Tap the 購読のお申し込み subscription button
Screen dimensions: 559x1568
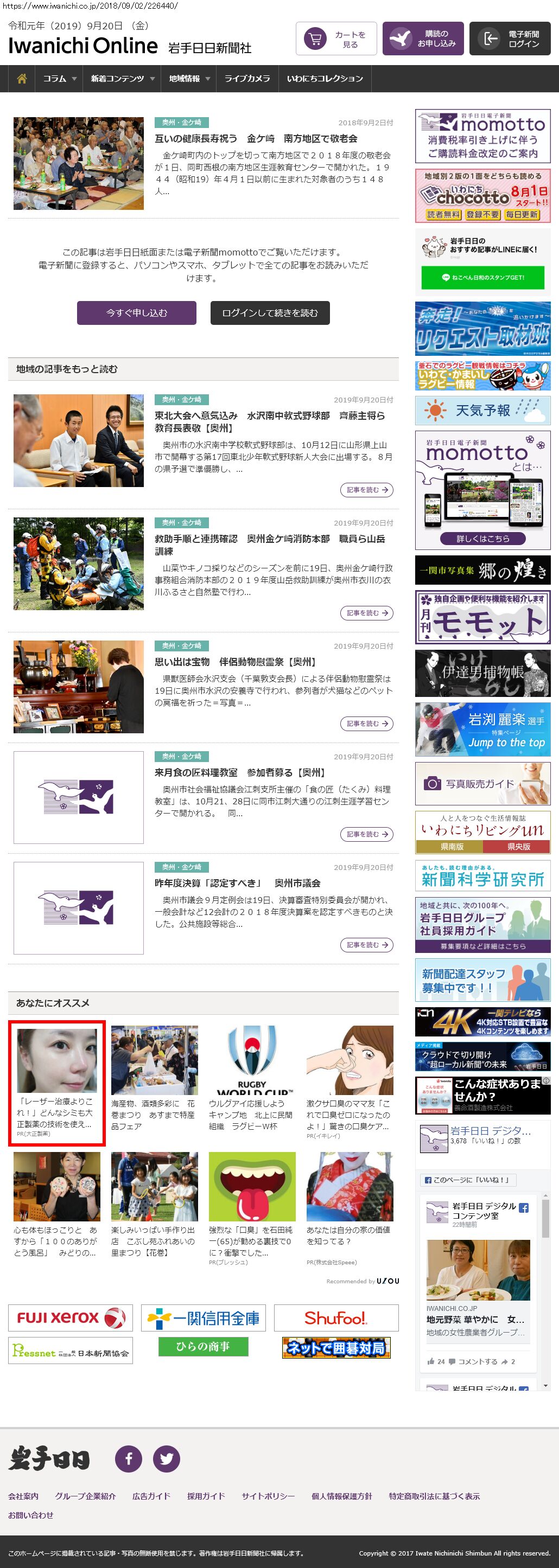[x=423, y=39]
